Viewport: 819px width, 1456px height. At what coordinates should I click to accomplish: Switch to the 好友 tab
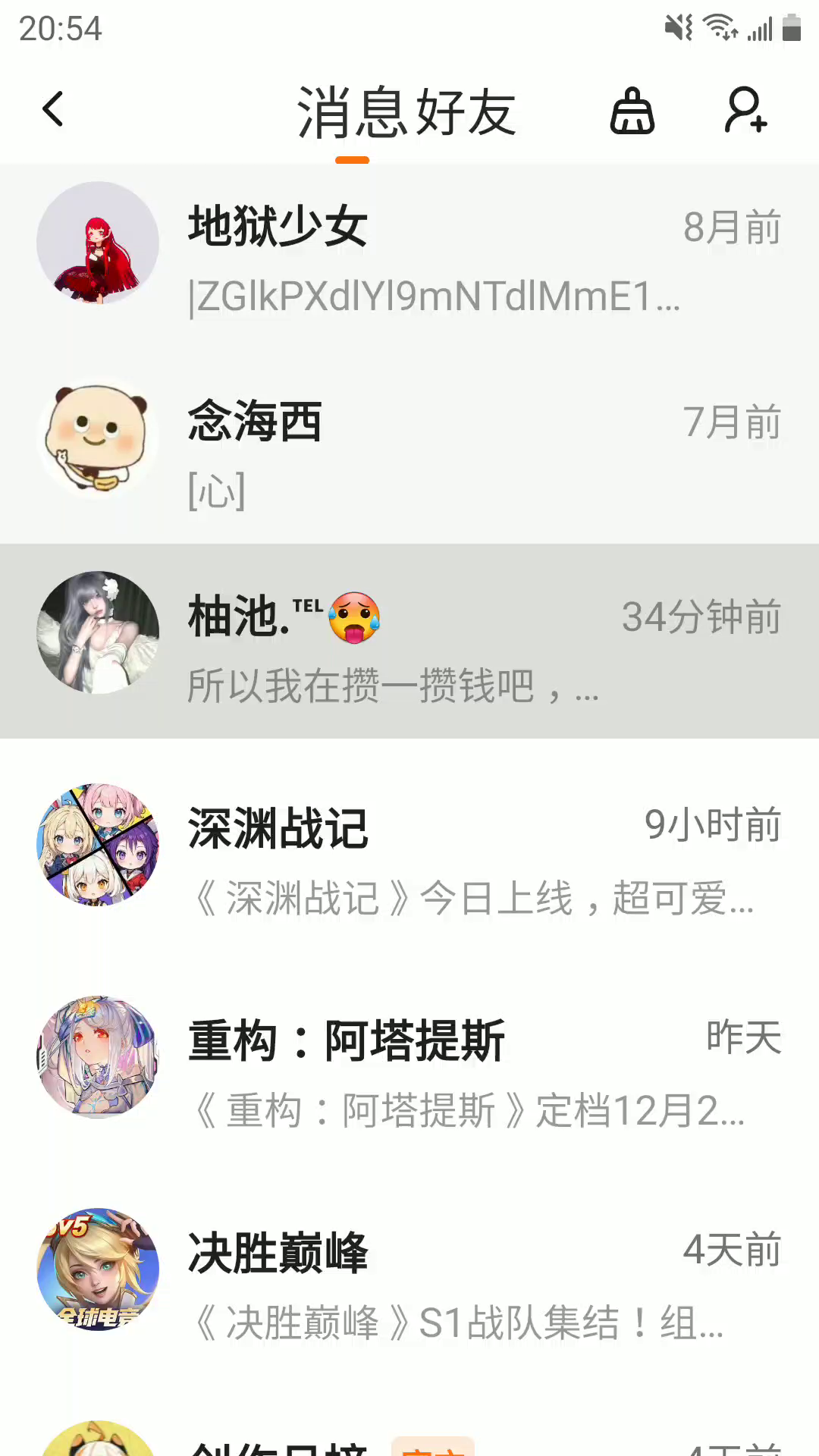click(464, 112)
